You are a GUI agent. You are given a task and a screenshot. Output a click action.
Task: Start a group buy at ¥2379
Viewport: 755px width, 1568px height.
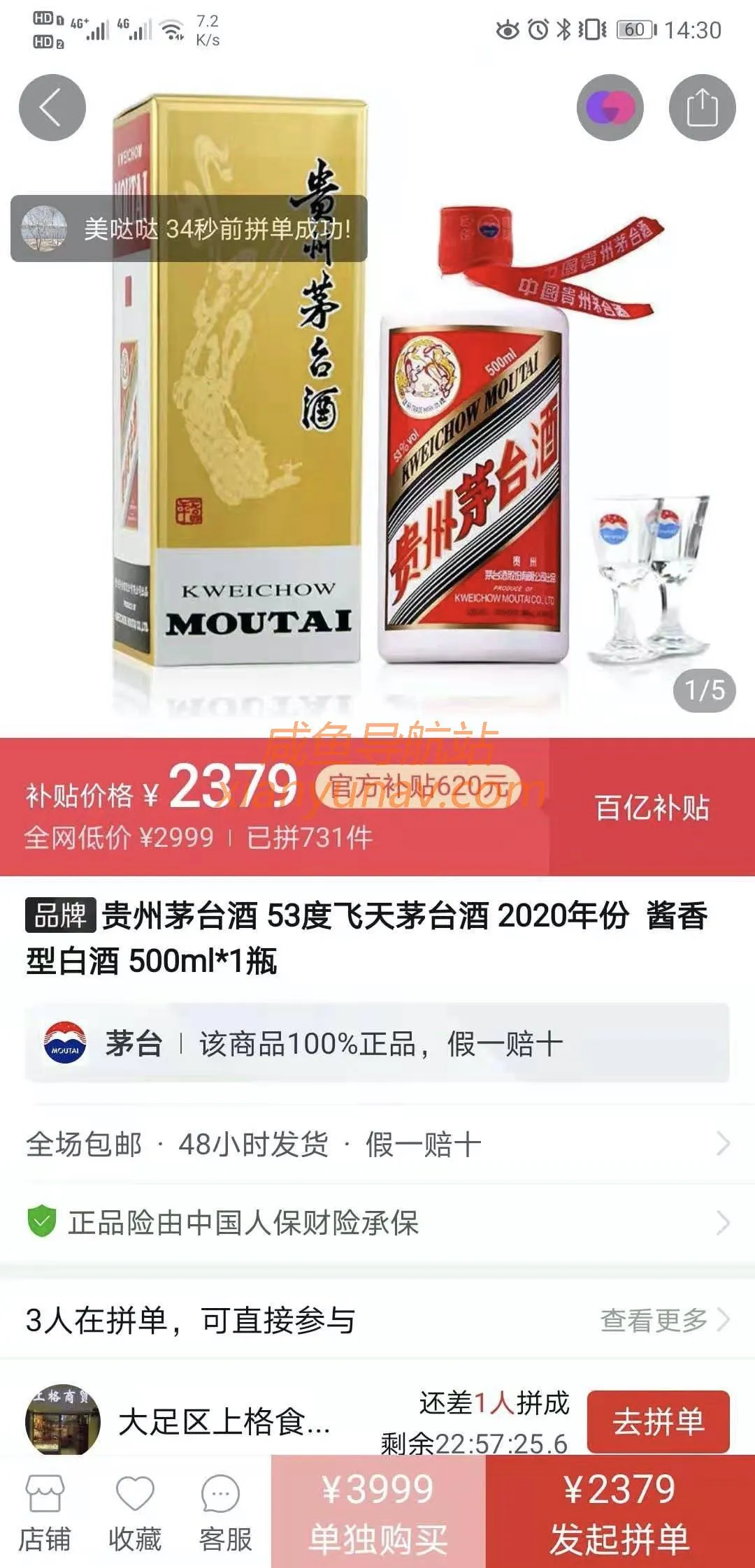coord(620,1511)
